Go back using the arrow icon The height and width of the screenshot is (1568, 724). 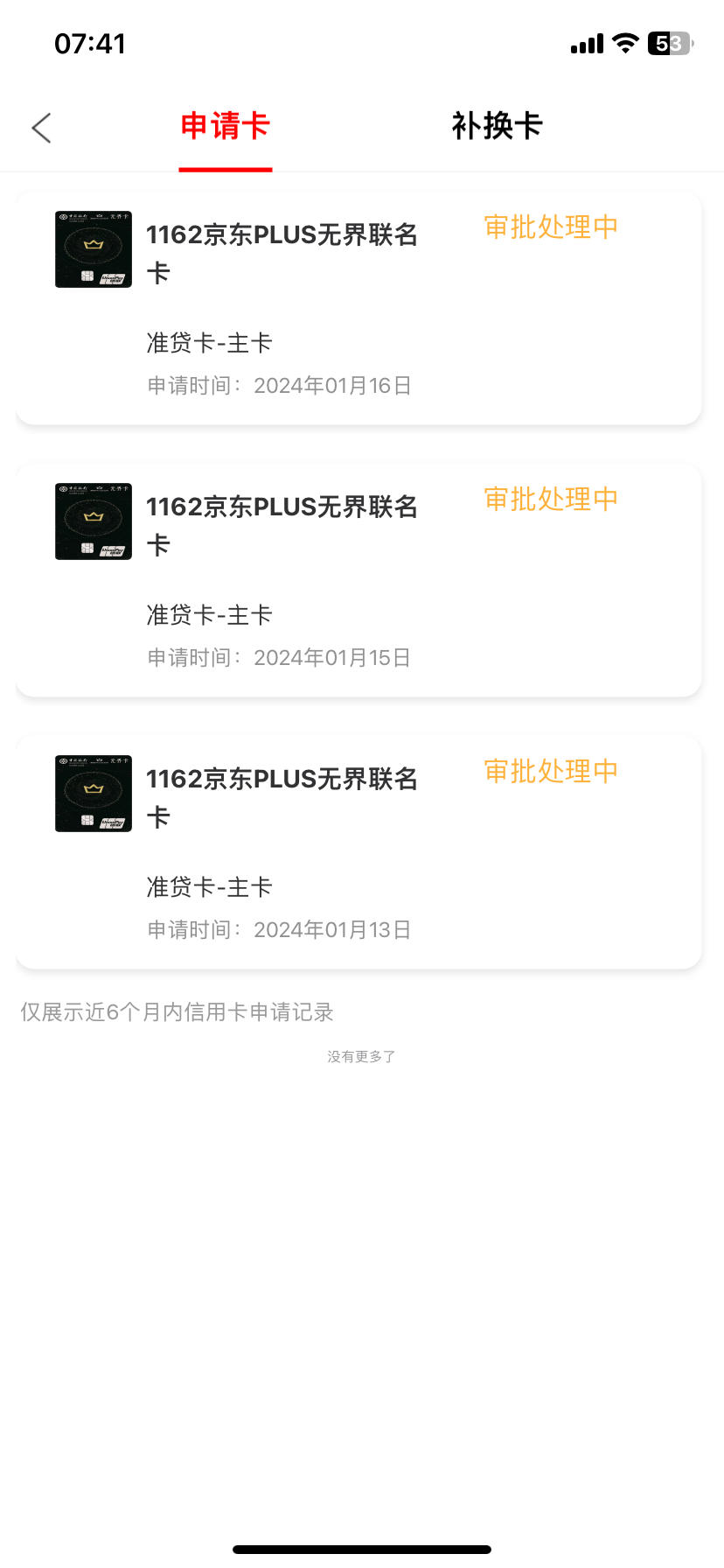41,128
